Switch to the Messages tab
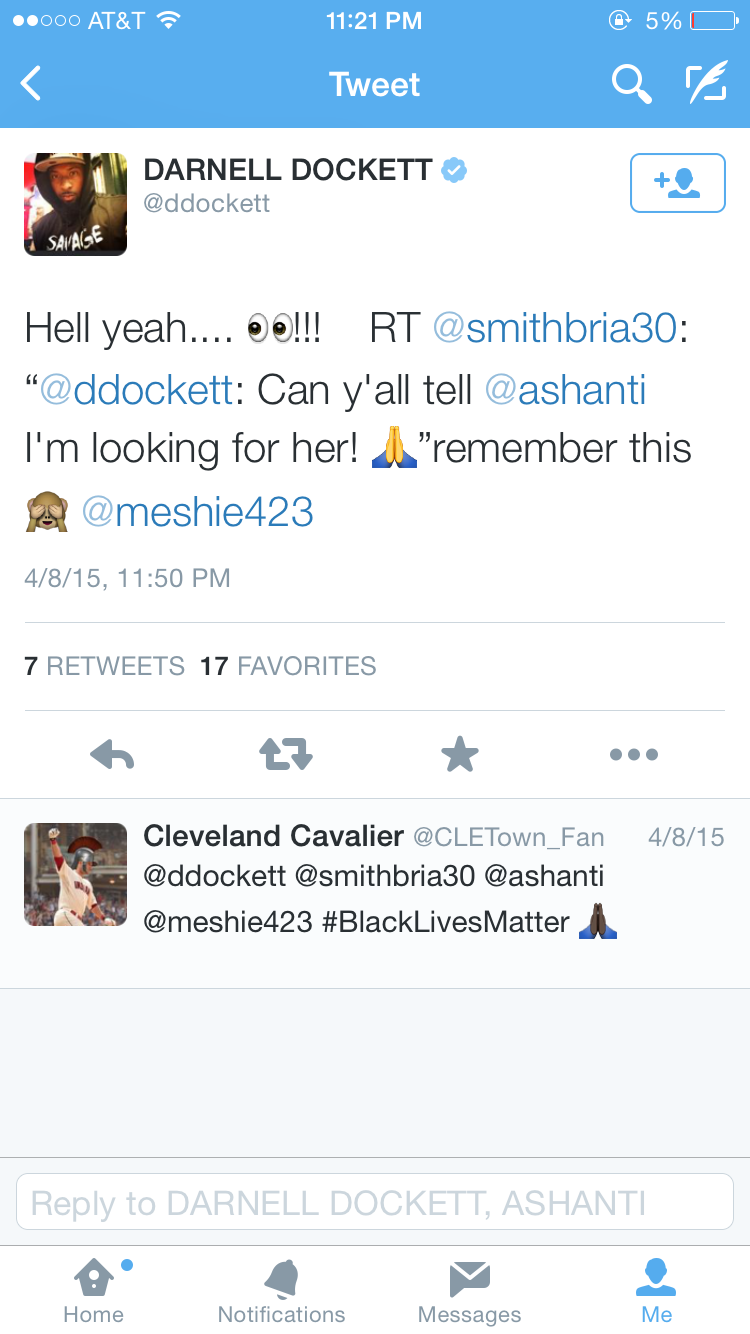The width and height of the screenshot is (750, 1334). pos(469,1290)
